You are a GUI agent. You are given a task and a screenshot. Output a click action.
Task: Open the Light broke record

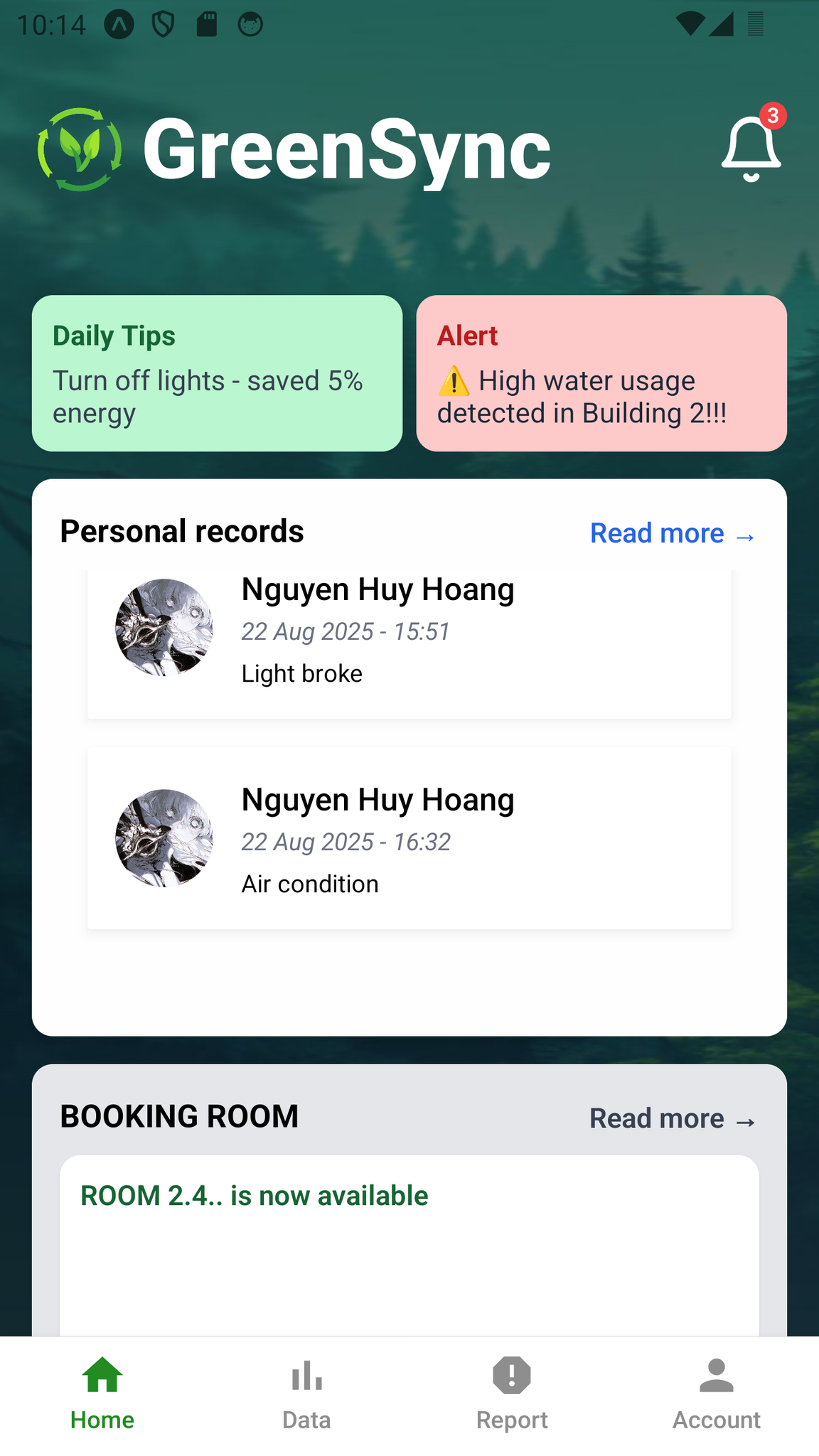click(x=409, y=643)
